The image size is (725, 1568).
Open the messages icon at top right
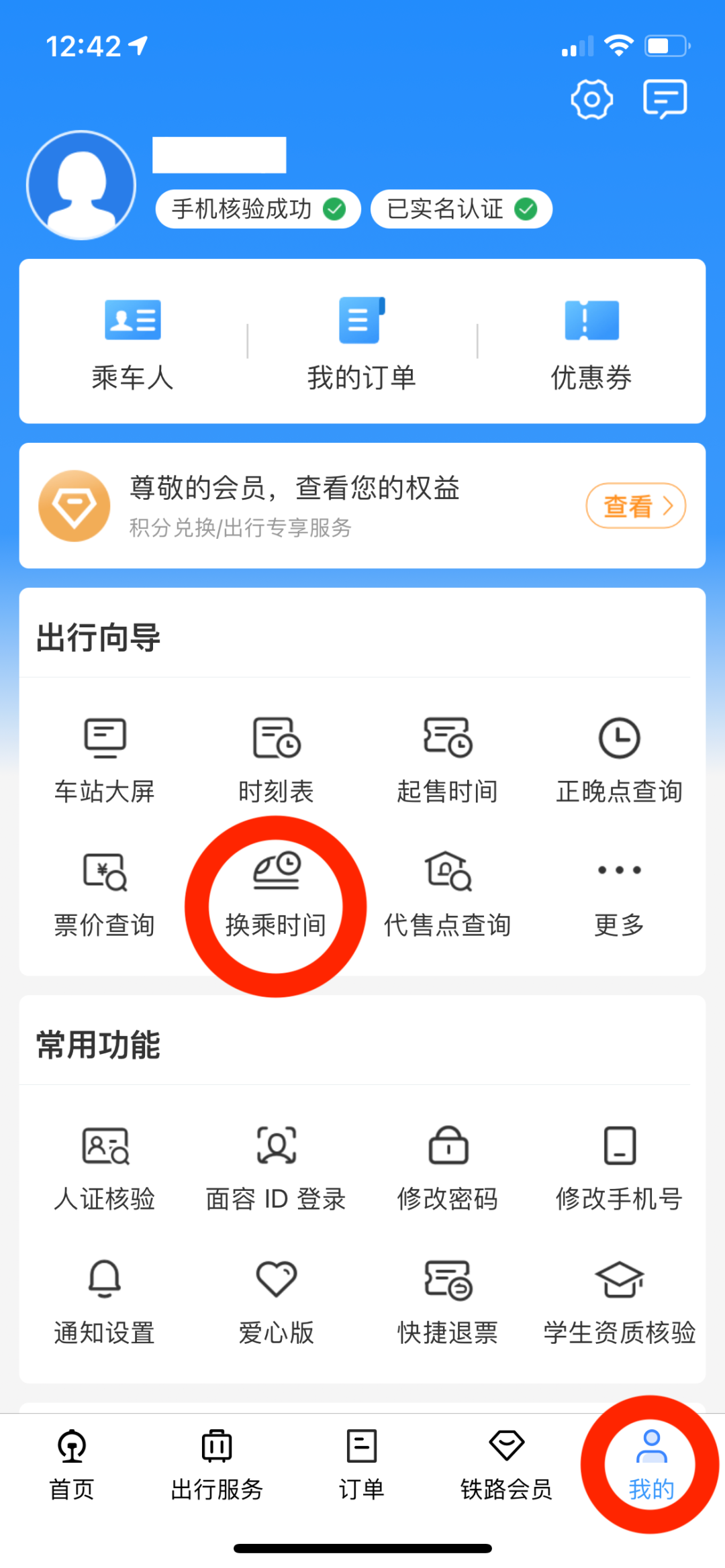[x=665, y=99]
